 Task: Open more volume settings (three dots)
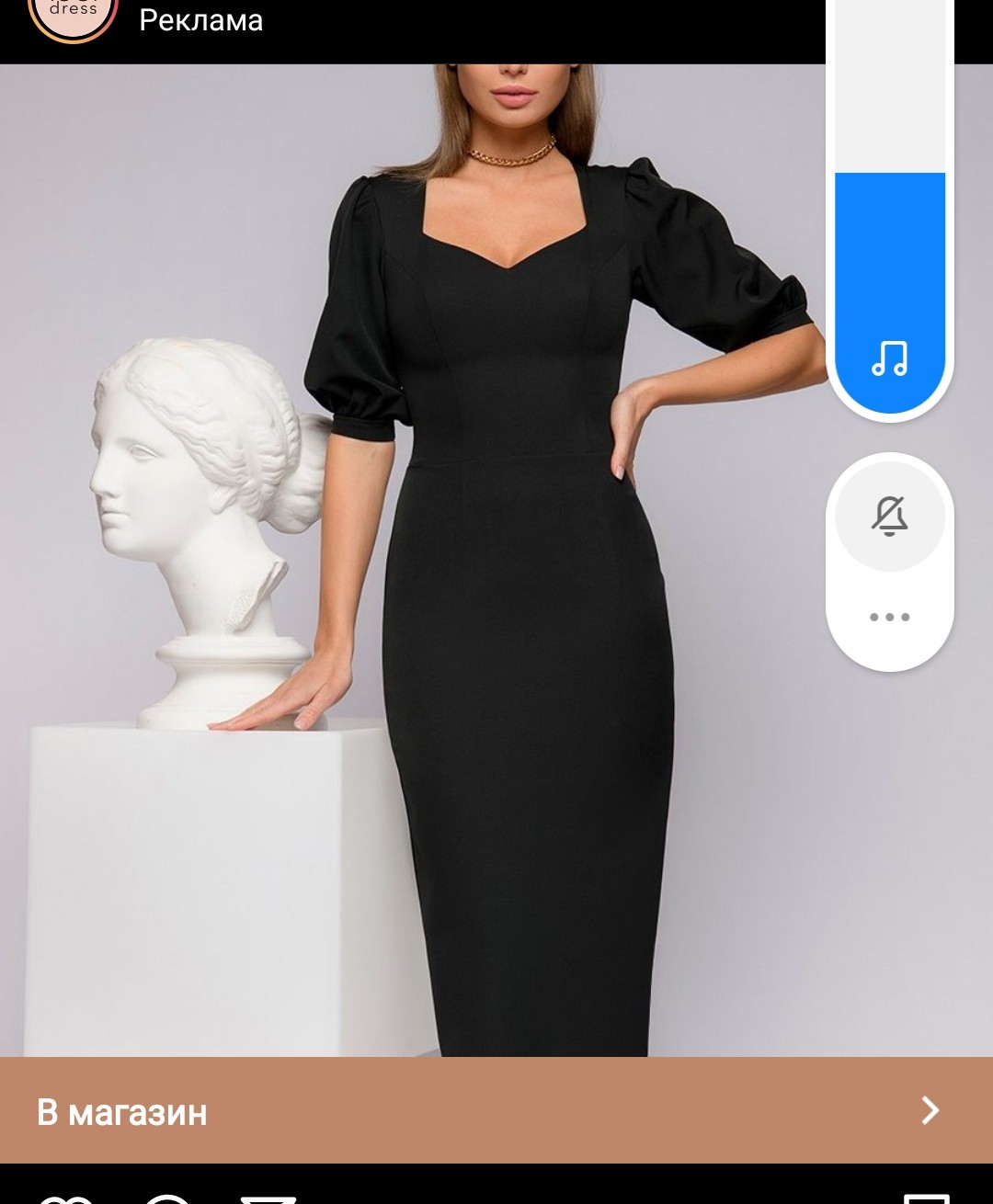coord(889,617)
